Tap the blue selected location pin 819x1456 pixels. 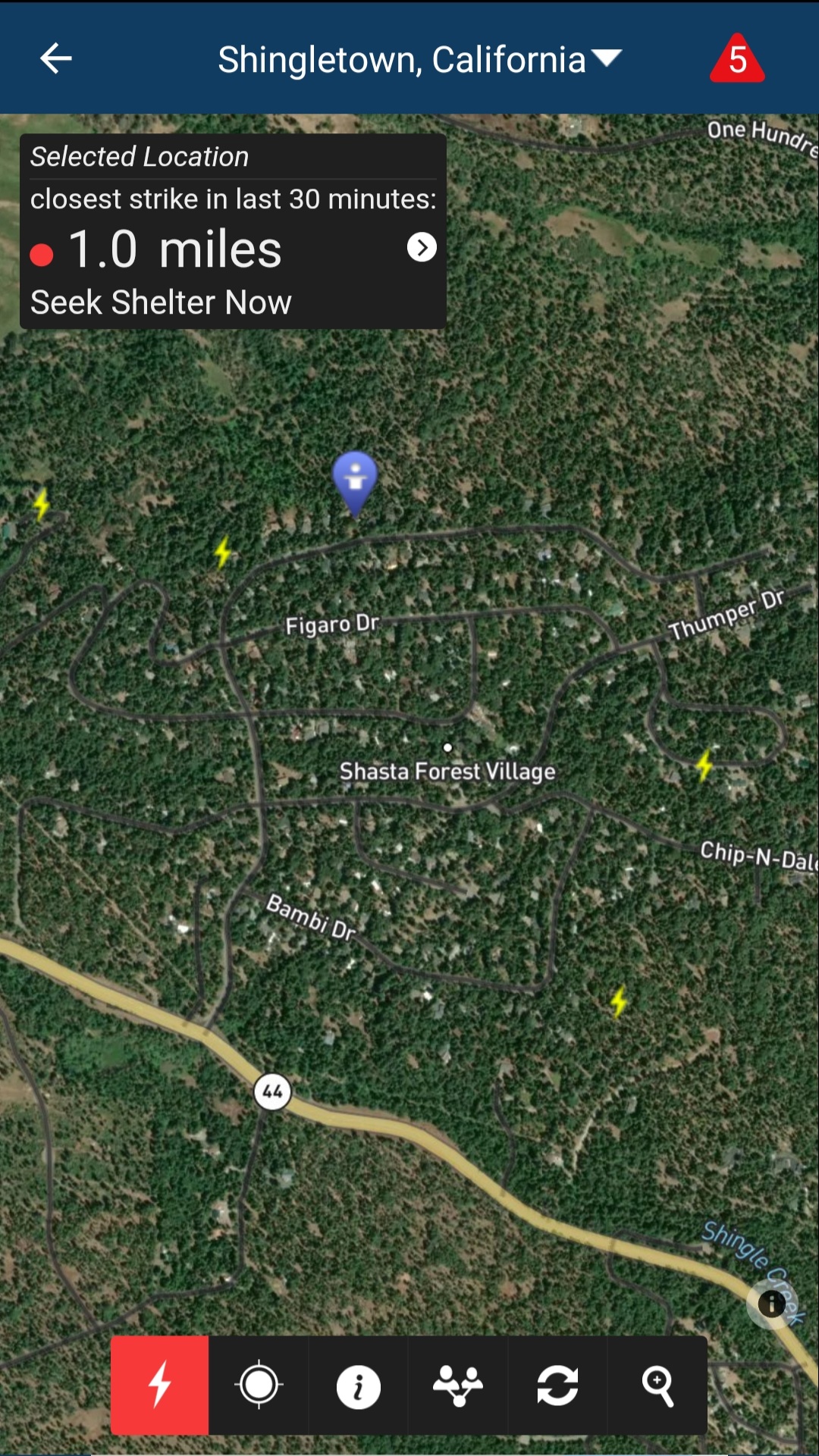tap(355, 481)
